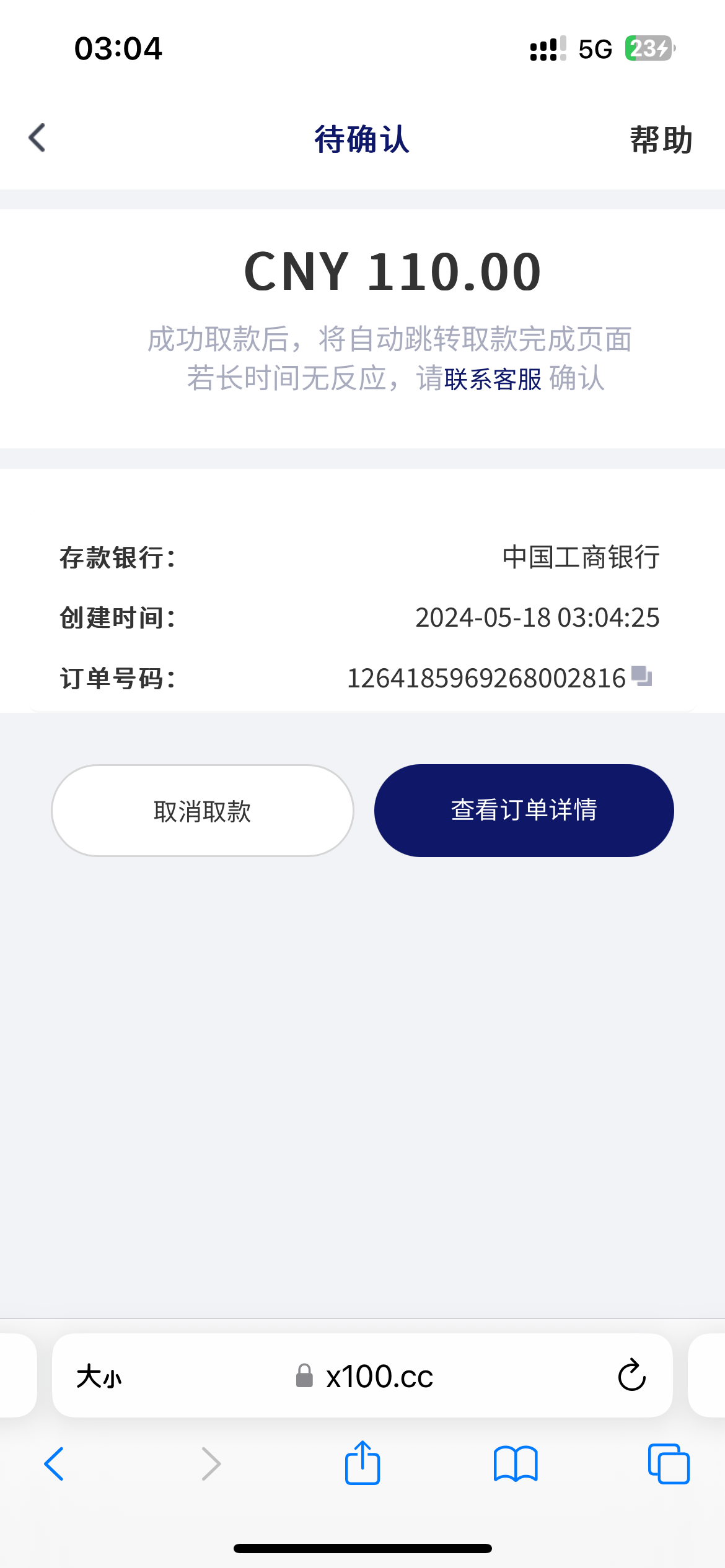
Task: Go back using the header arrow
Action: click(37, 137)
